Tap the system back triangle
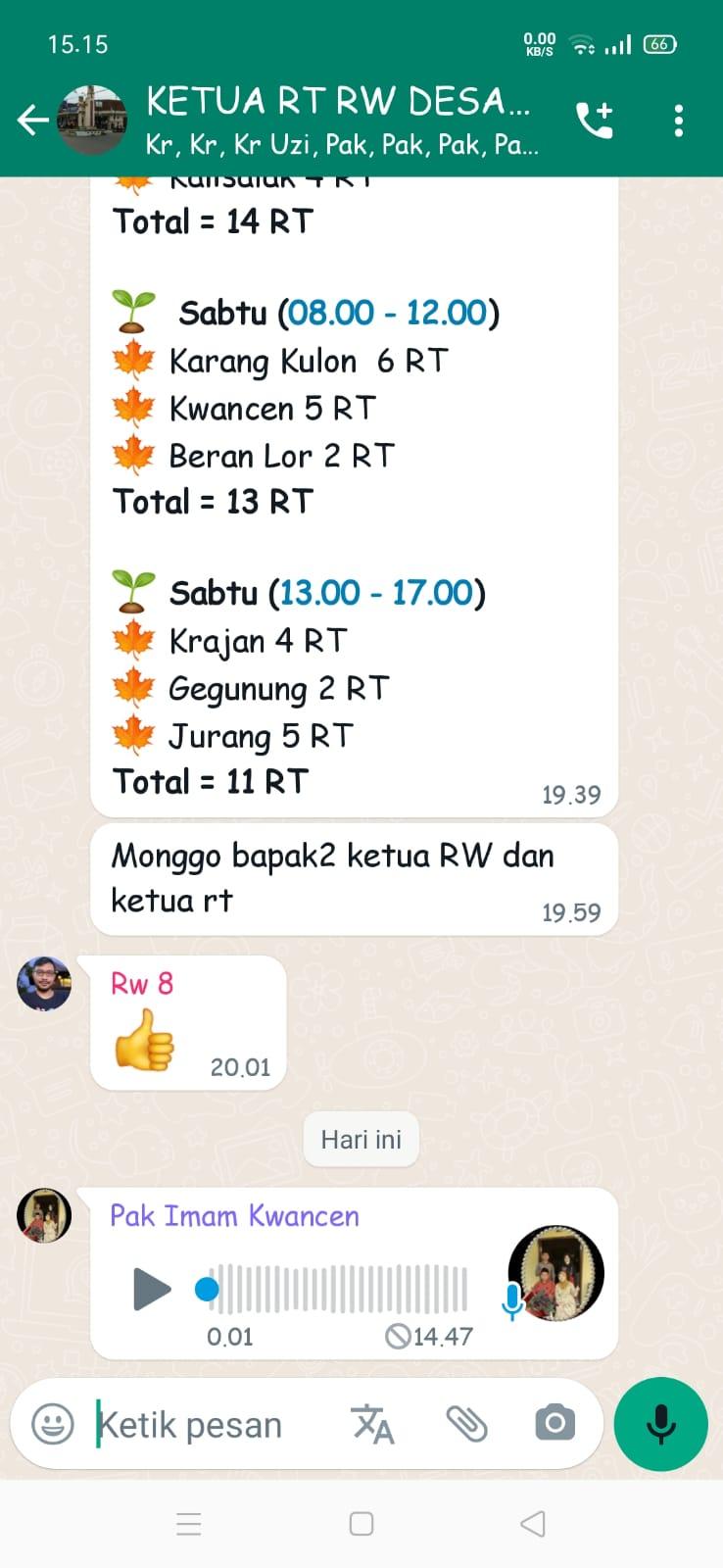This screenshot has width=723, height=1568. 533,1524
